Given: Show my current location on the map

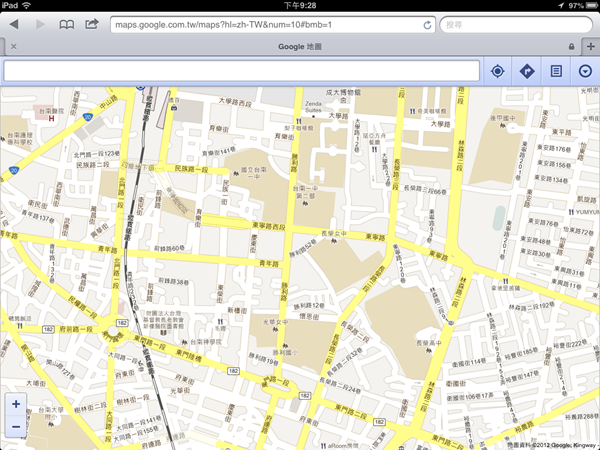Looking at the screenshot, I should pos(497,71).
